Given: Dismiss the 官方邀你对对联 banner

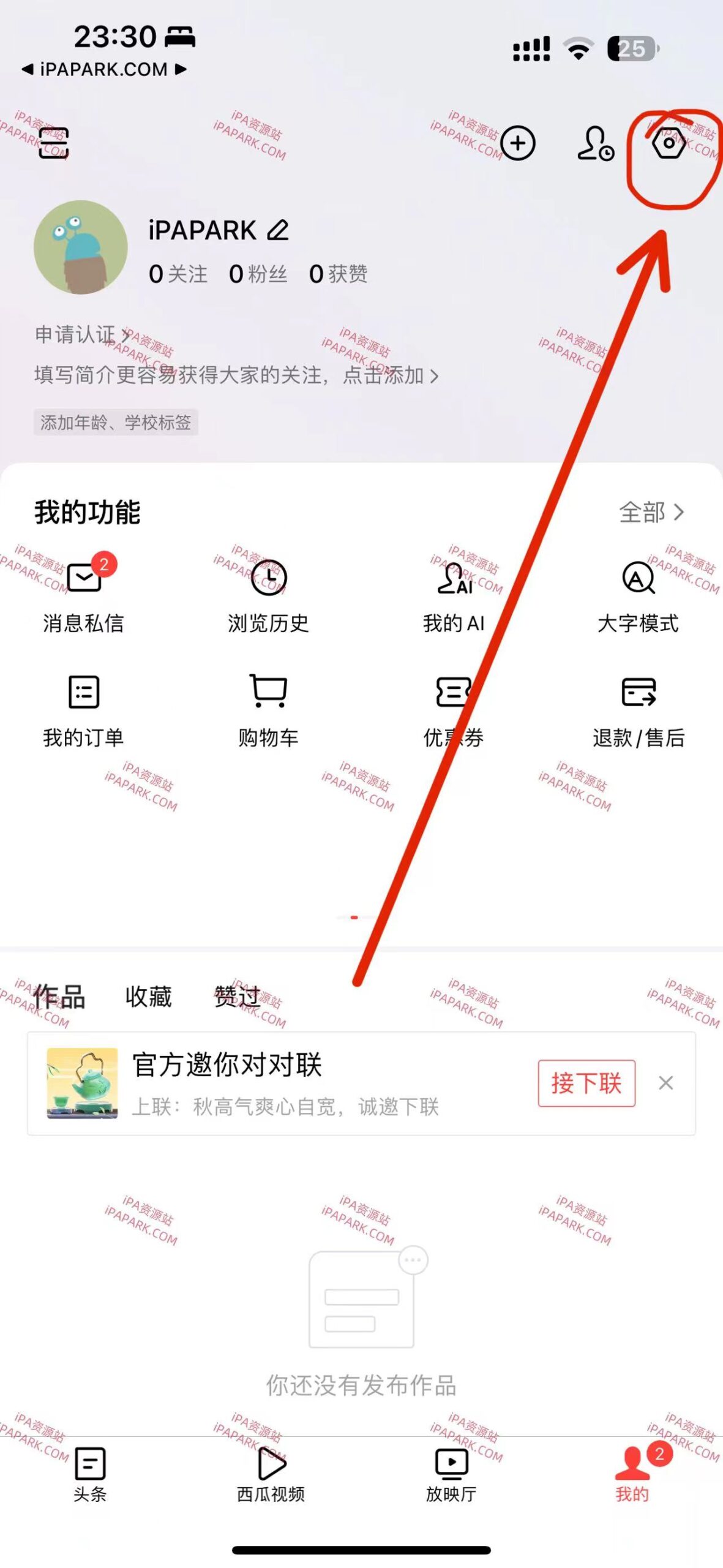Looking at the screenshot, I should click(666, 1083).
